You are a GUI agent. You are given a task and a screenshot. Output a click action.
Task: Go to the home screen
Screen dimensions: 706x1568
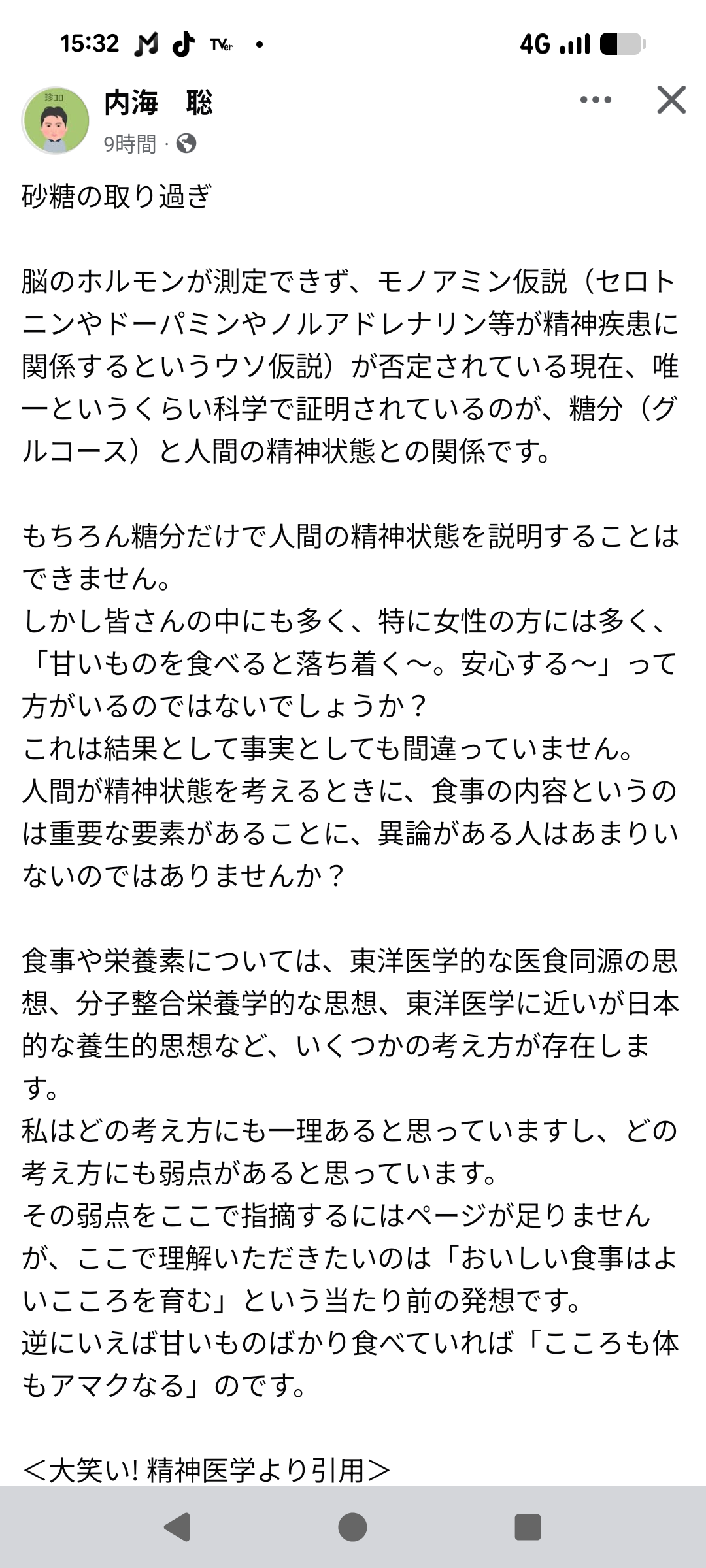tap(352, 1527)
